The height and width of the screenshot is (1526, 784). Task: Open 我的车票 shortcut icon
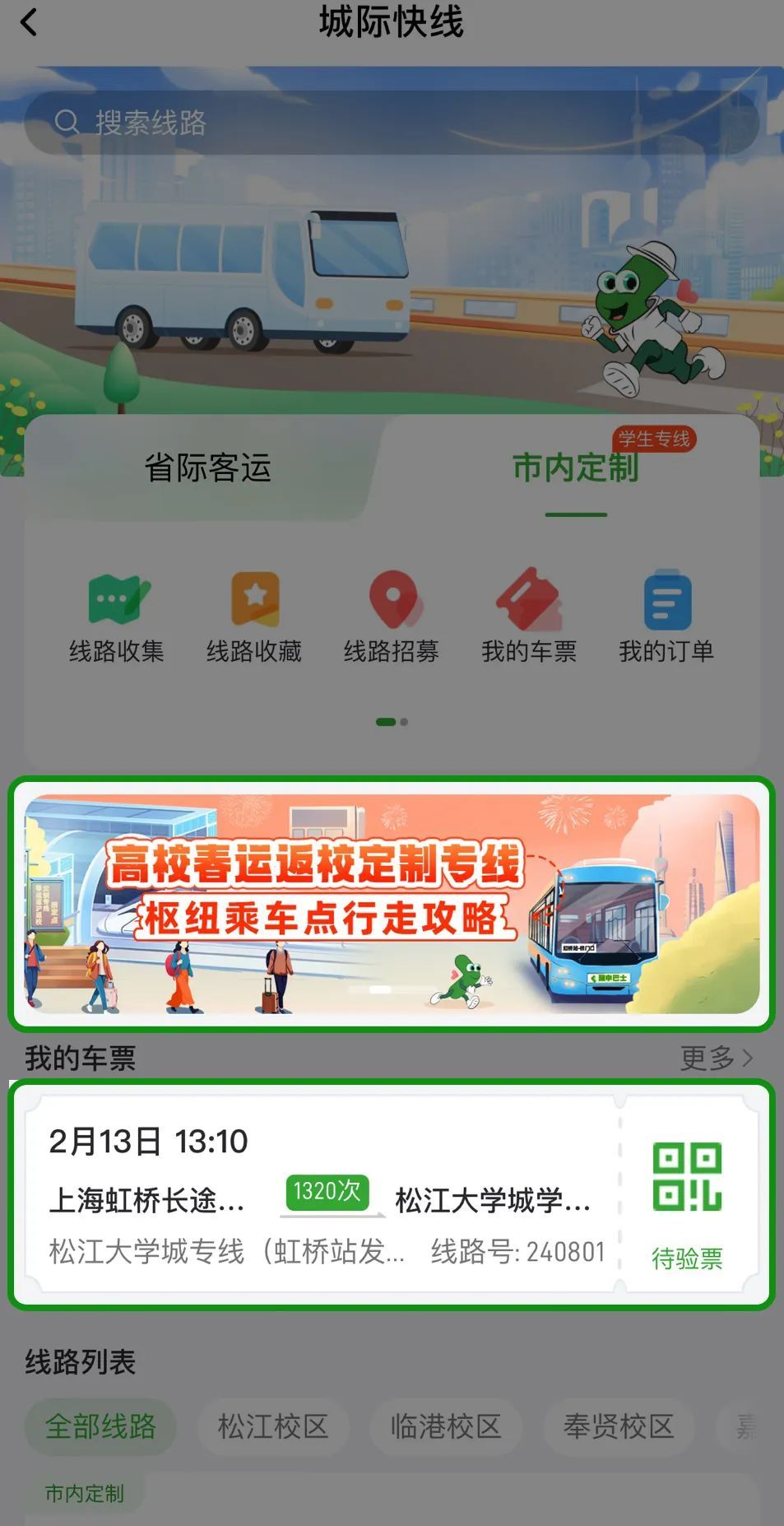coord(528,617)
